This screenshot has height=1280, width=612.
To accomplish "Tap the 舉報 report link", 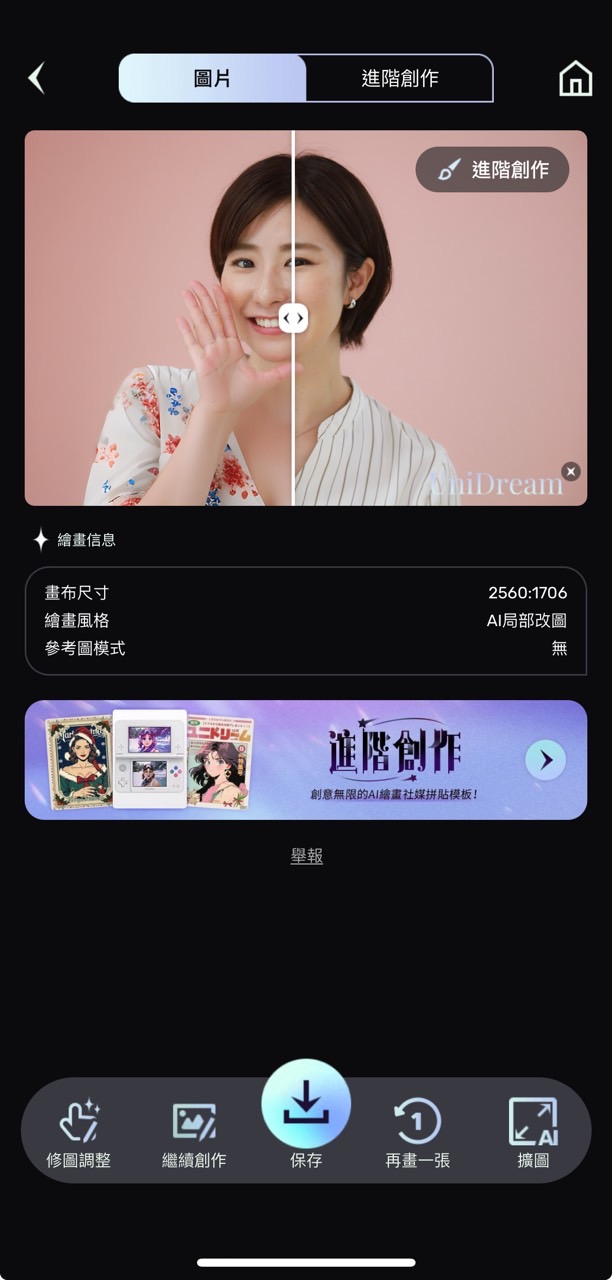I will (306, 856).
